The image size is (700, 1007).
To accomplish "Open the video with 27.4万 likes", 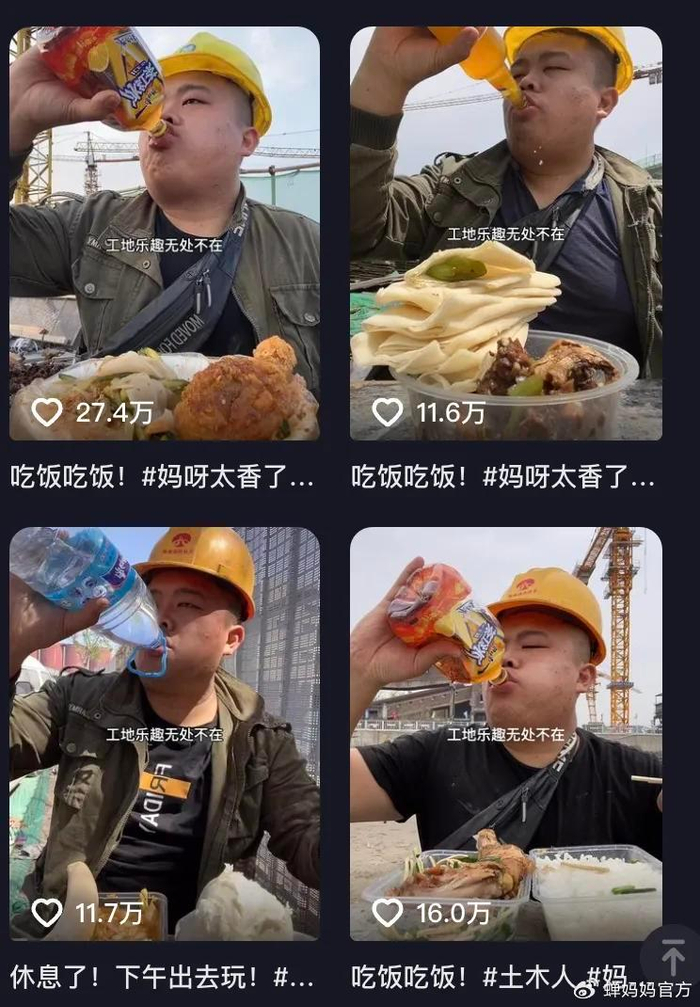I will [x=164, y=233].
